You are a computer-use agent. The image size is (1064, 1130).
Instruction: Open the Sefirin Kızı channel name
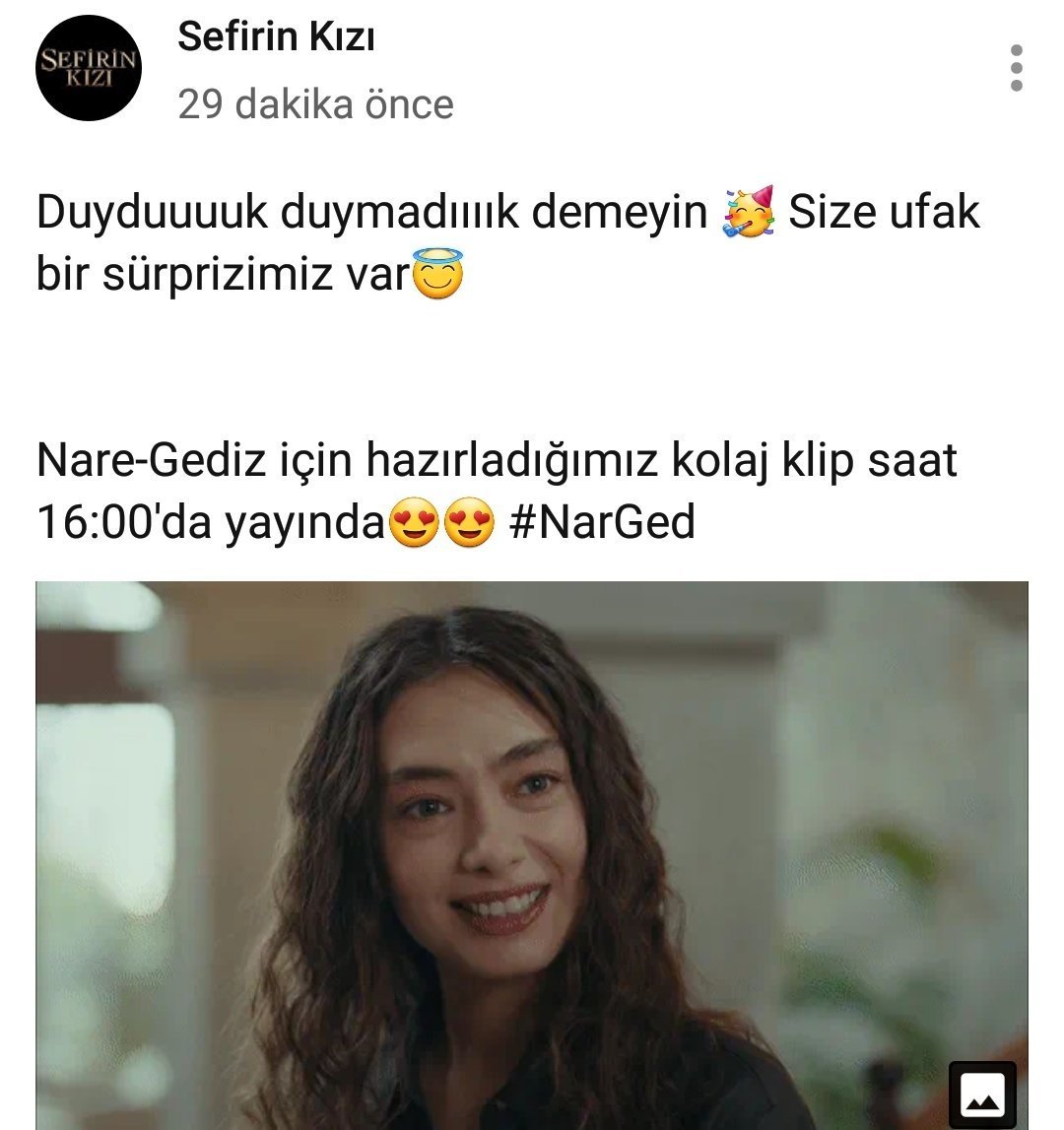coord(276,37)
